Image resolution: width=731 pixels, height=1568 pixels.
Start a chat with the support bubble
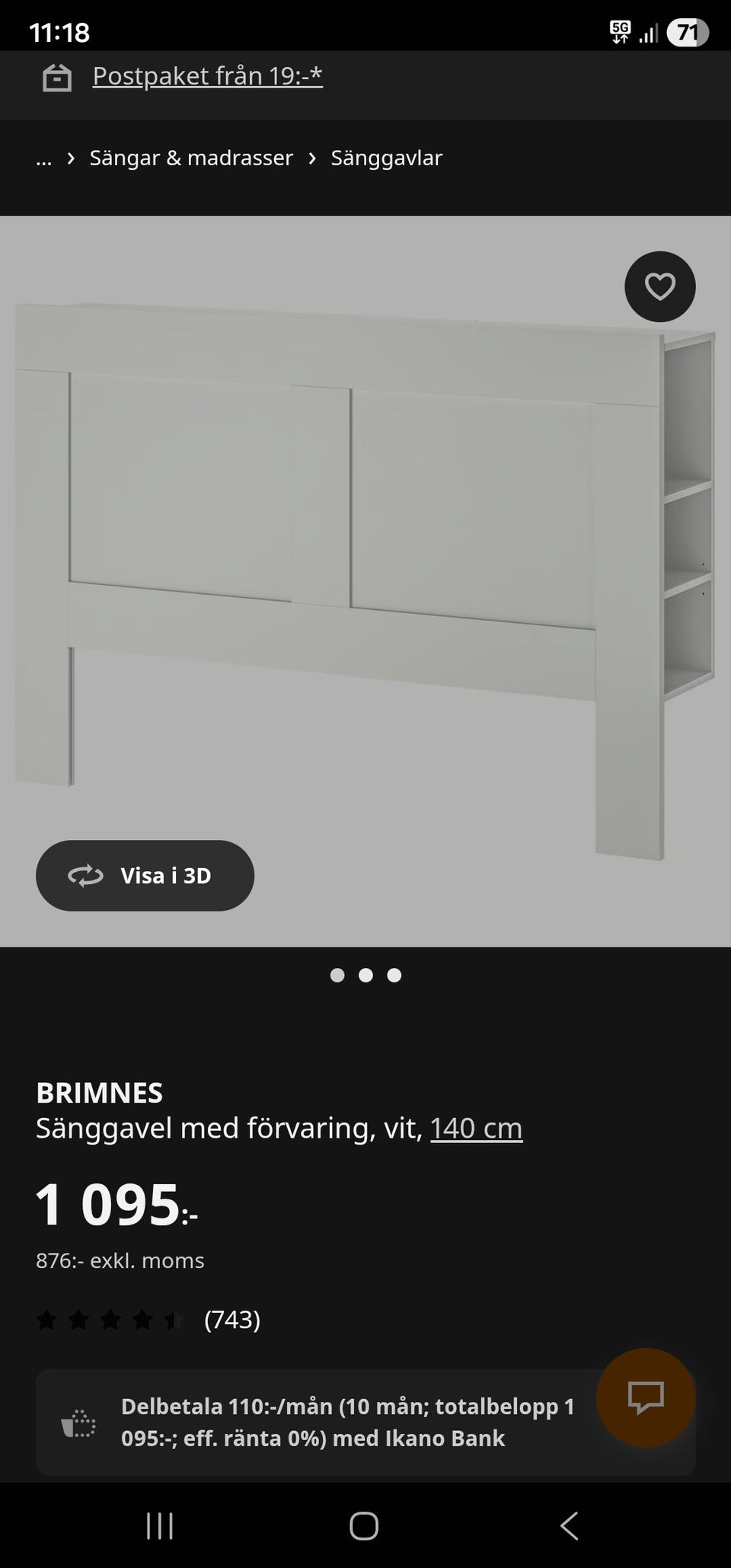pos(646,1398)
